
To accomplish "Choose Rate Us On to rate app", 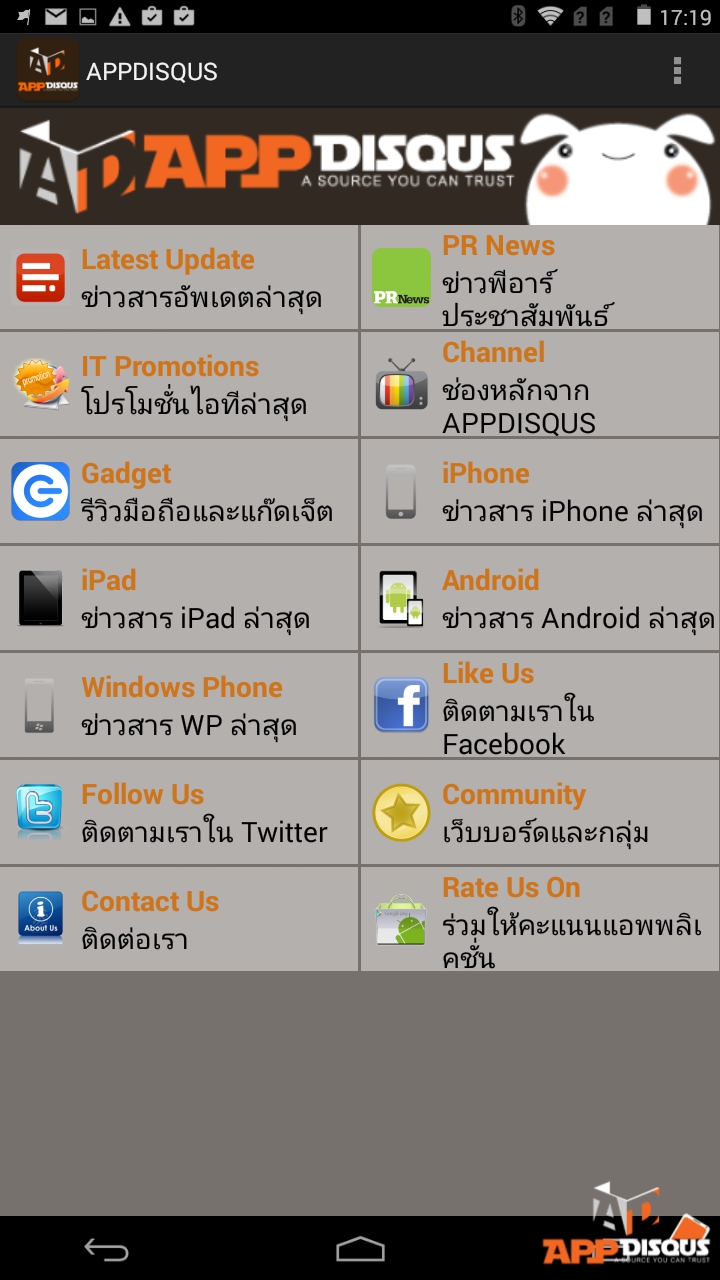I will (x=540, y=920).
